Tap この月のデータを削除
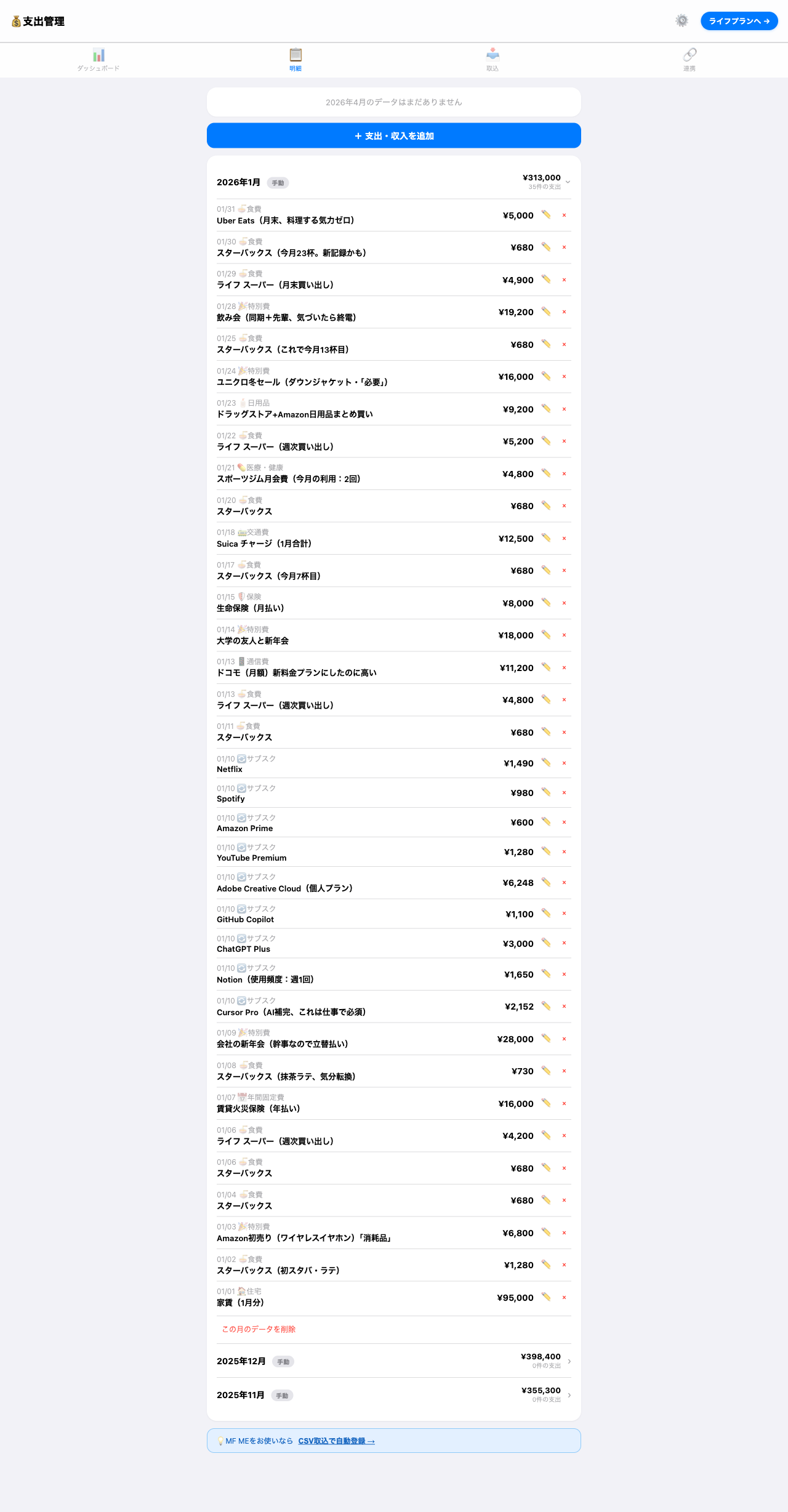 (x=259, y=1329)
